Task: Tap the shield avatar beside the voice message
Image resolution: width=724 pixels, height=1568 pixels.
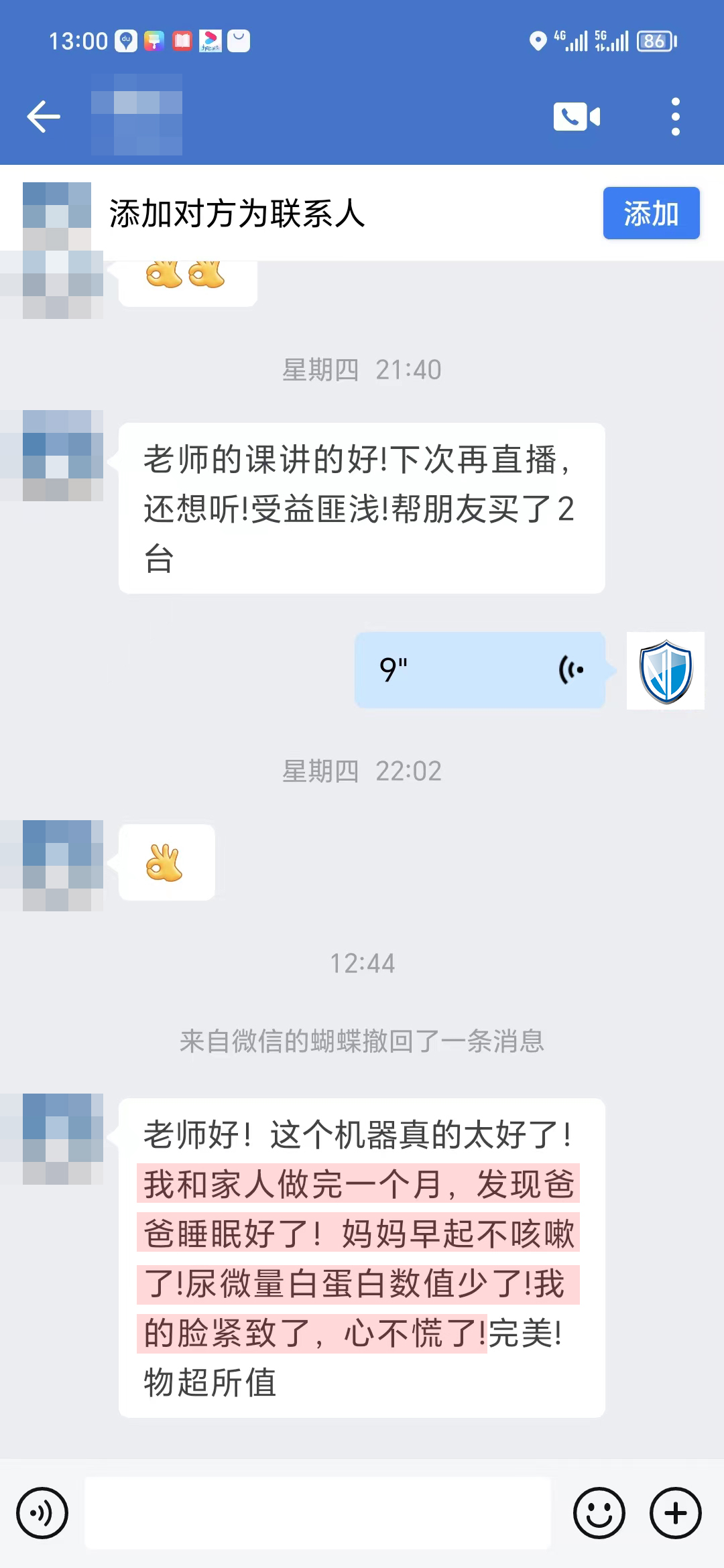Action: [664, 671]
